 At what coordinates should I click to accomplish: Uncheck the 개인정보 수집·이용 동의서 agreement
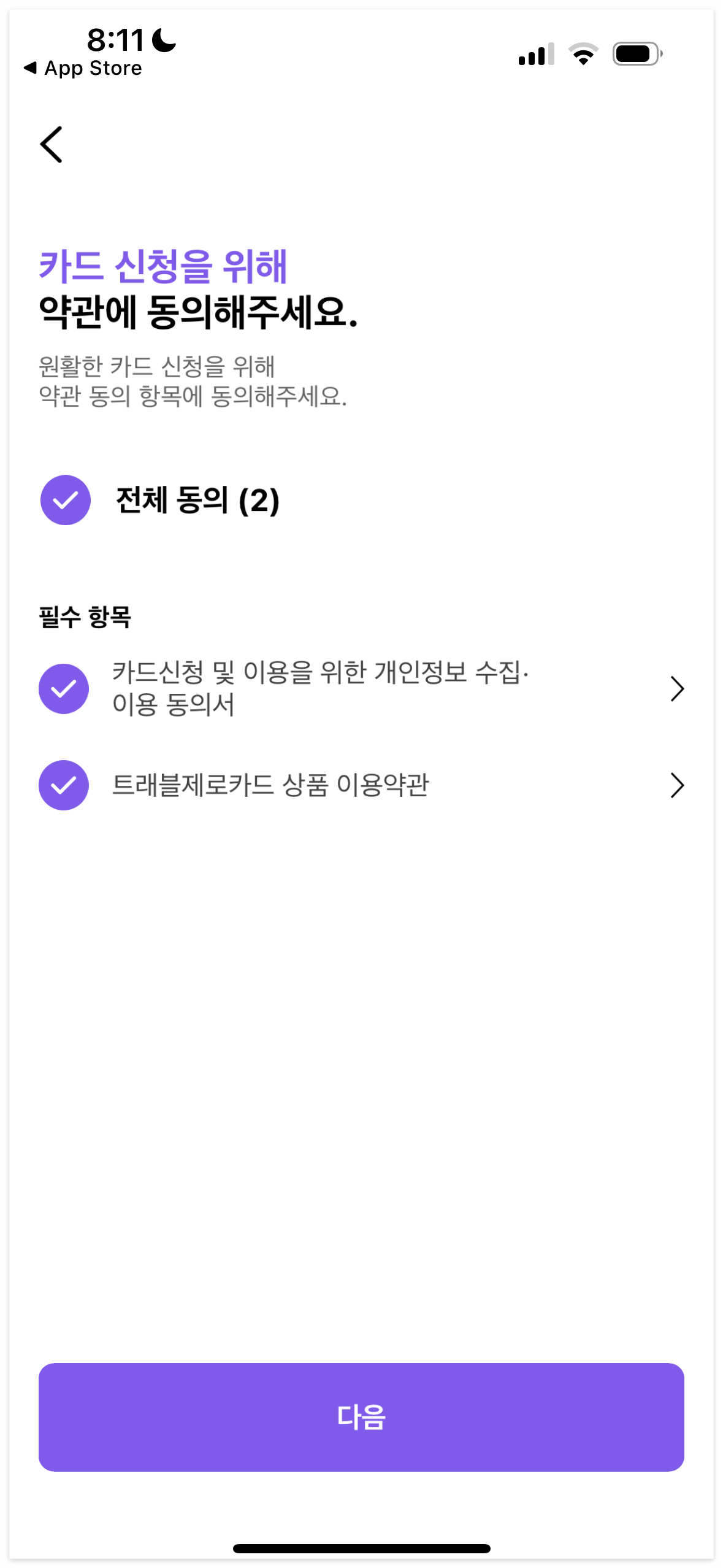[x=64, y=688]
